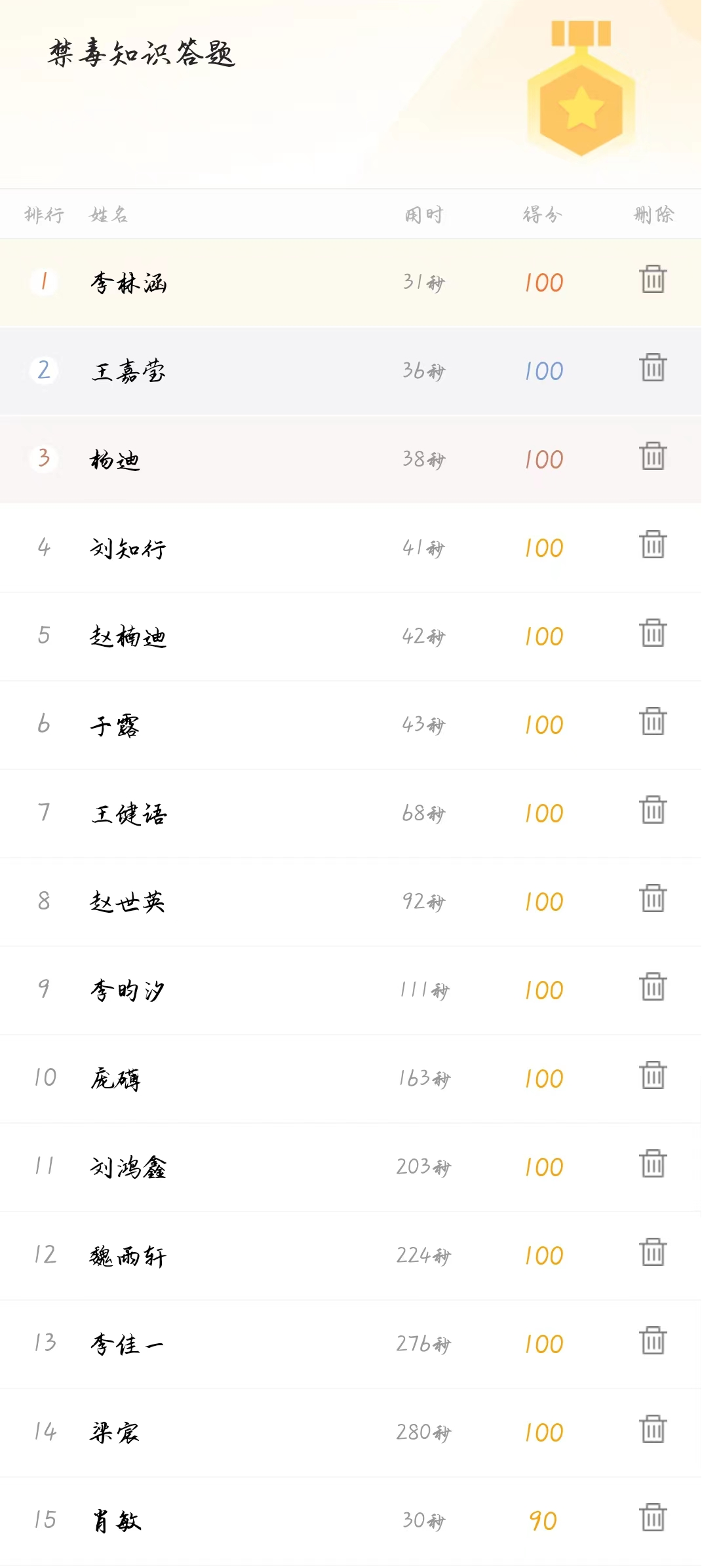Tap the trash icon for 于露

pyautogui.click(x=653, y=722)
